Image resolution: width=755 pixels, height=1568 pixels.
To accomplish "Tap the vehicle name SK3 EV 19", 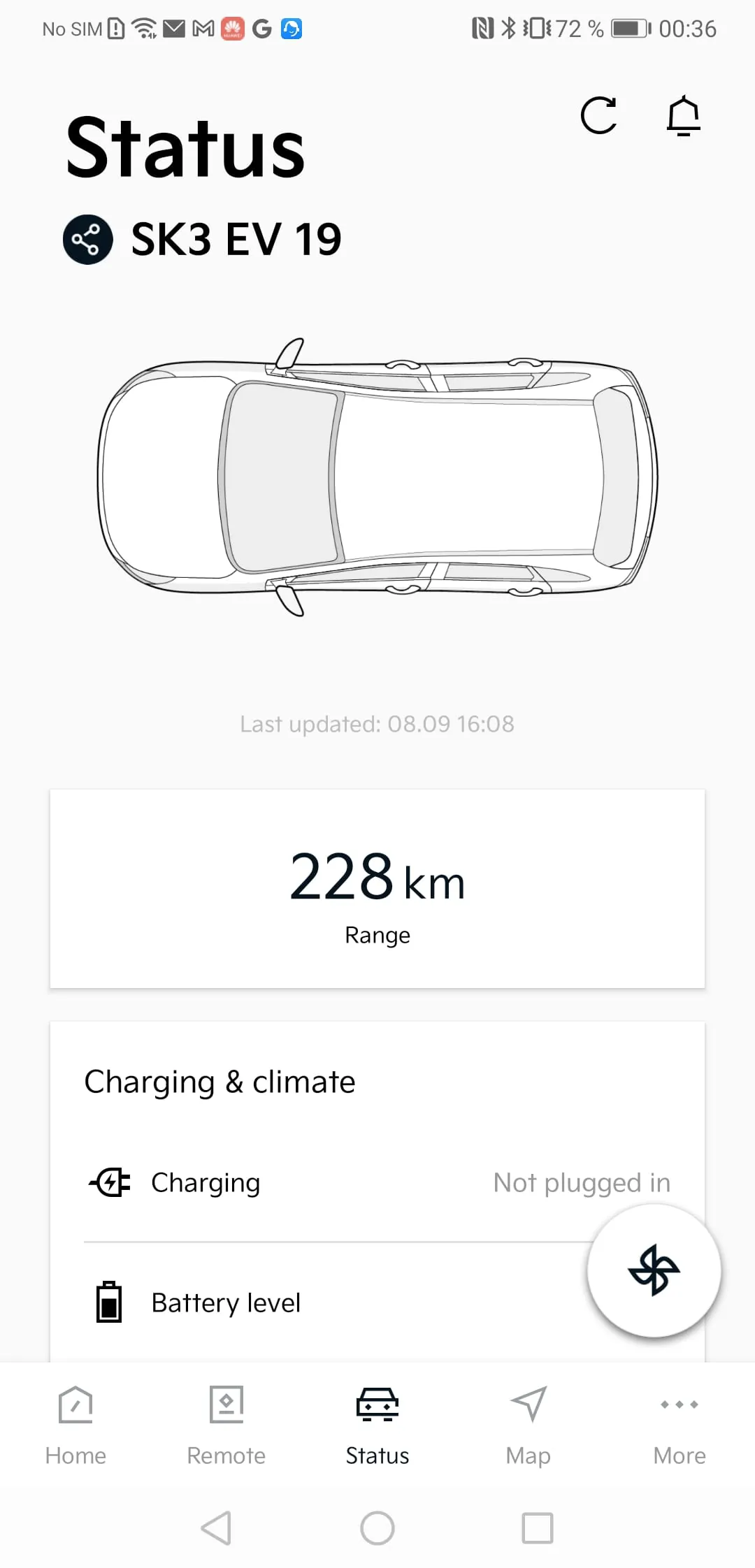I will 236,239.
